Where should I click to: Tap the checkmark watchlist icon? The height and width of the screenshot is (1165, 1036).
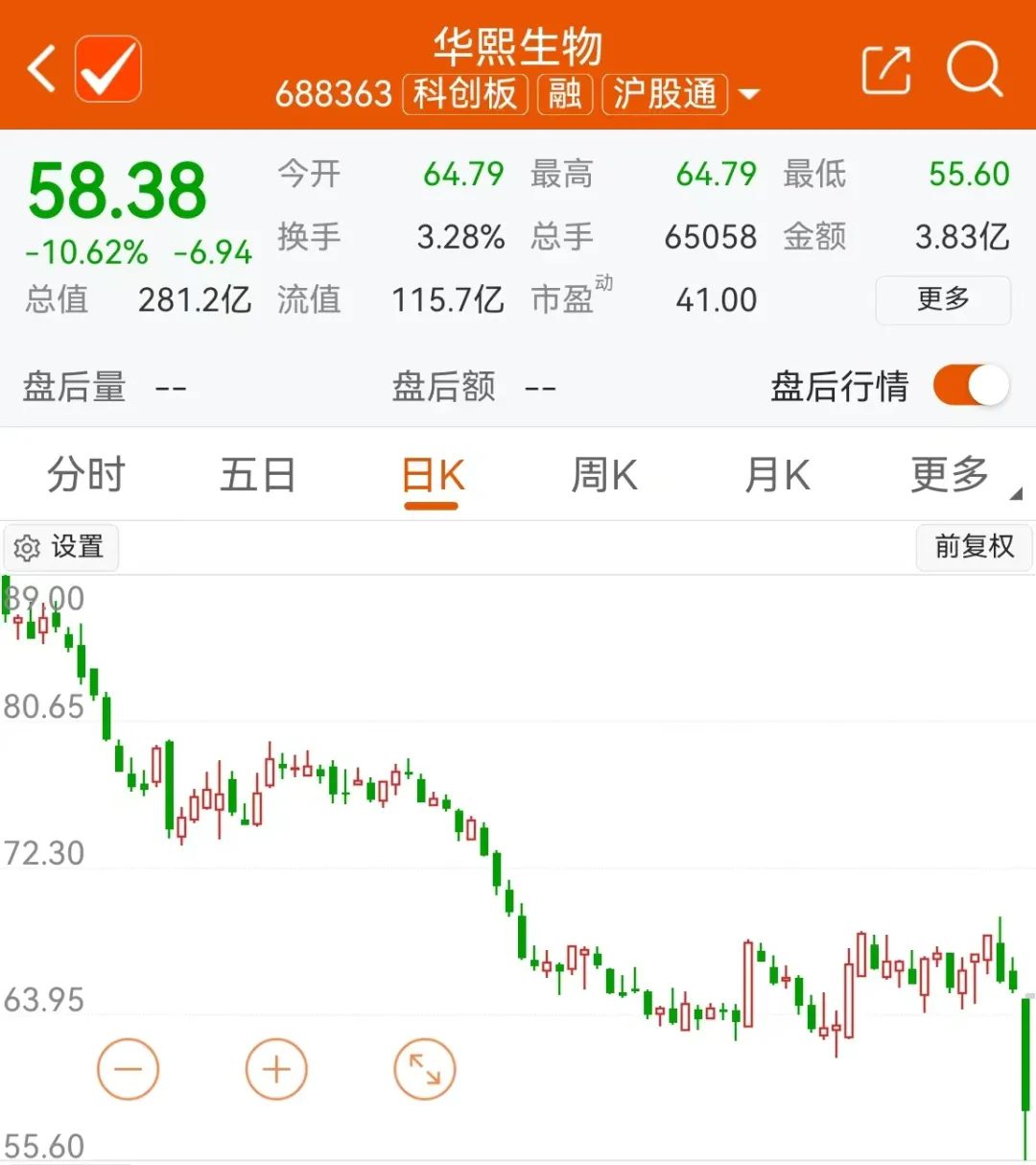click(x=108, y=69)
